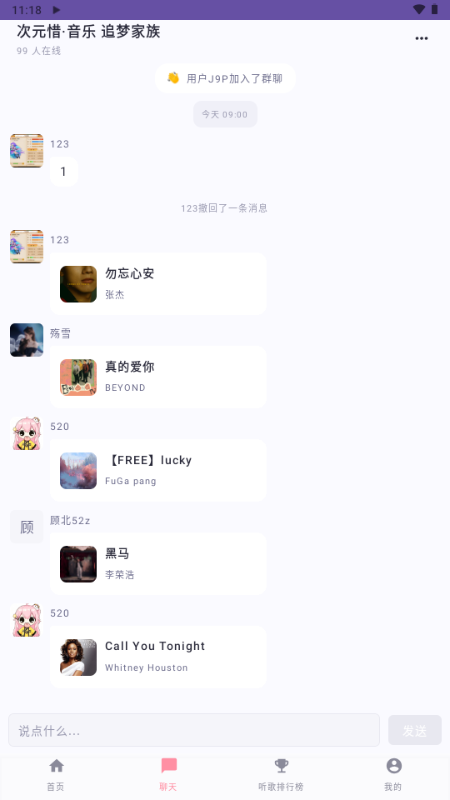Open the song card 勿忘心安 by 张杰
The width and height of the screenshot is (450, 800).
[x=158, y=284]
